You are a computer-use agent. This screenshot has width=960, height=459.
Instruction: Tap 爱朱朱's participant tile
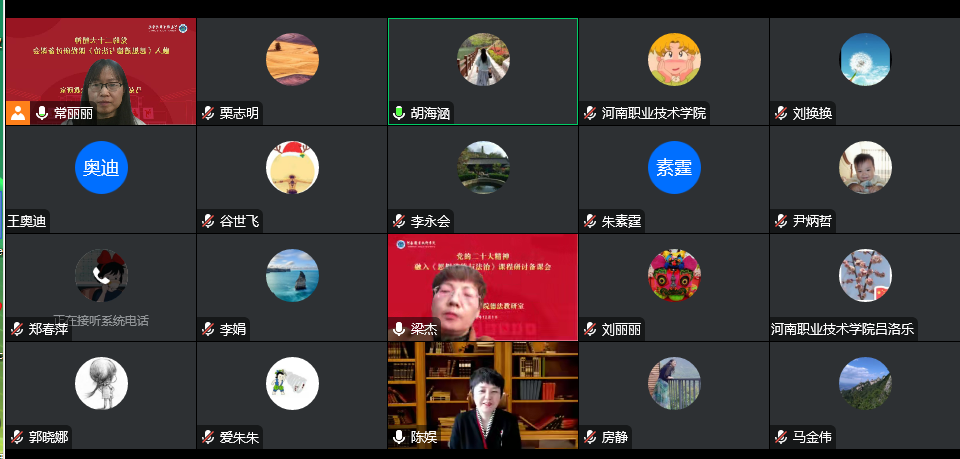point(292,395)
